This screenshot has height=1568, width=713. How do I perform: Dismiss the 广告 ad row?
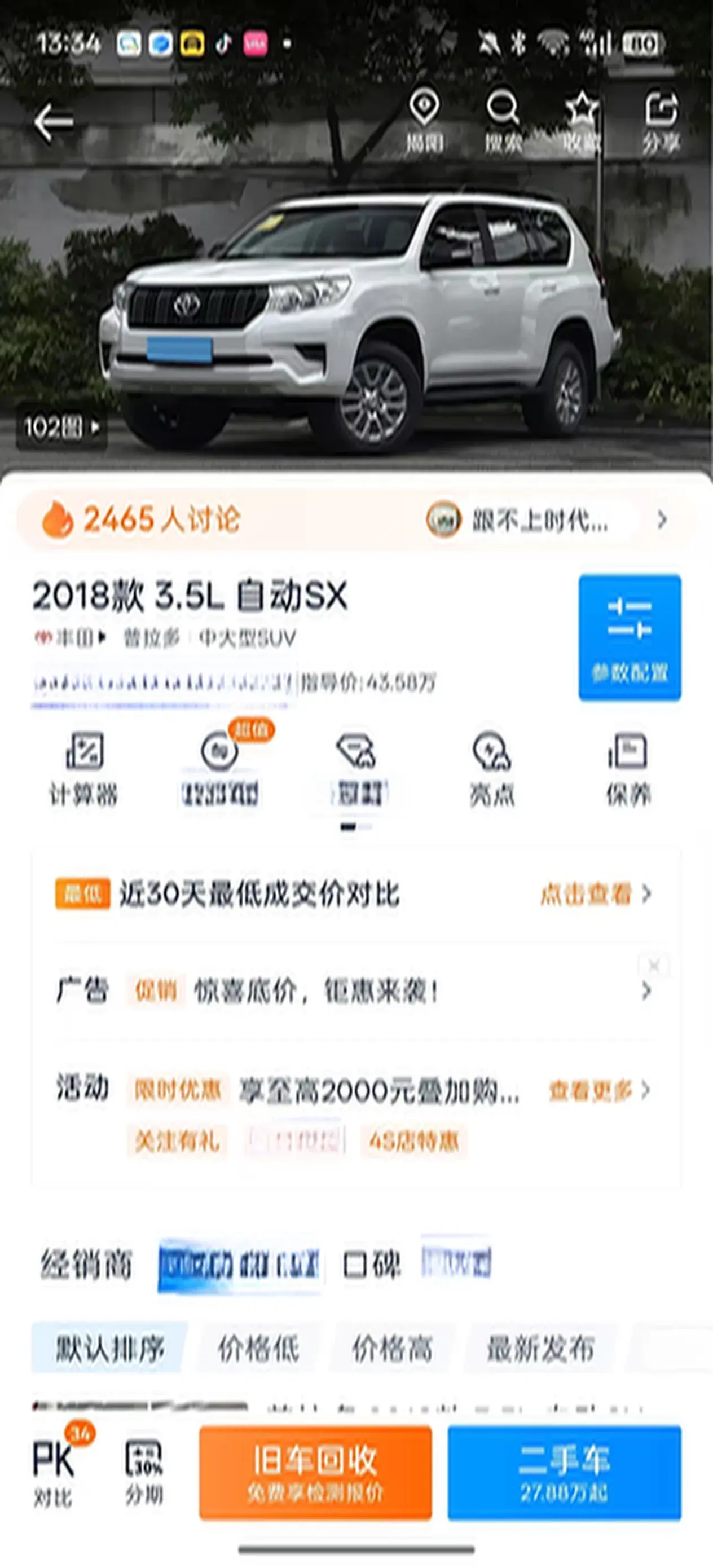tap(654, 966)
